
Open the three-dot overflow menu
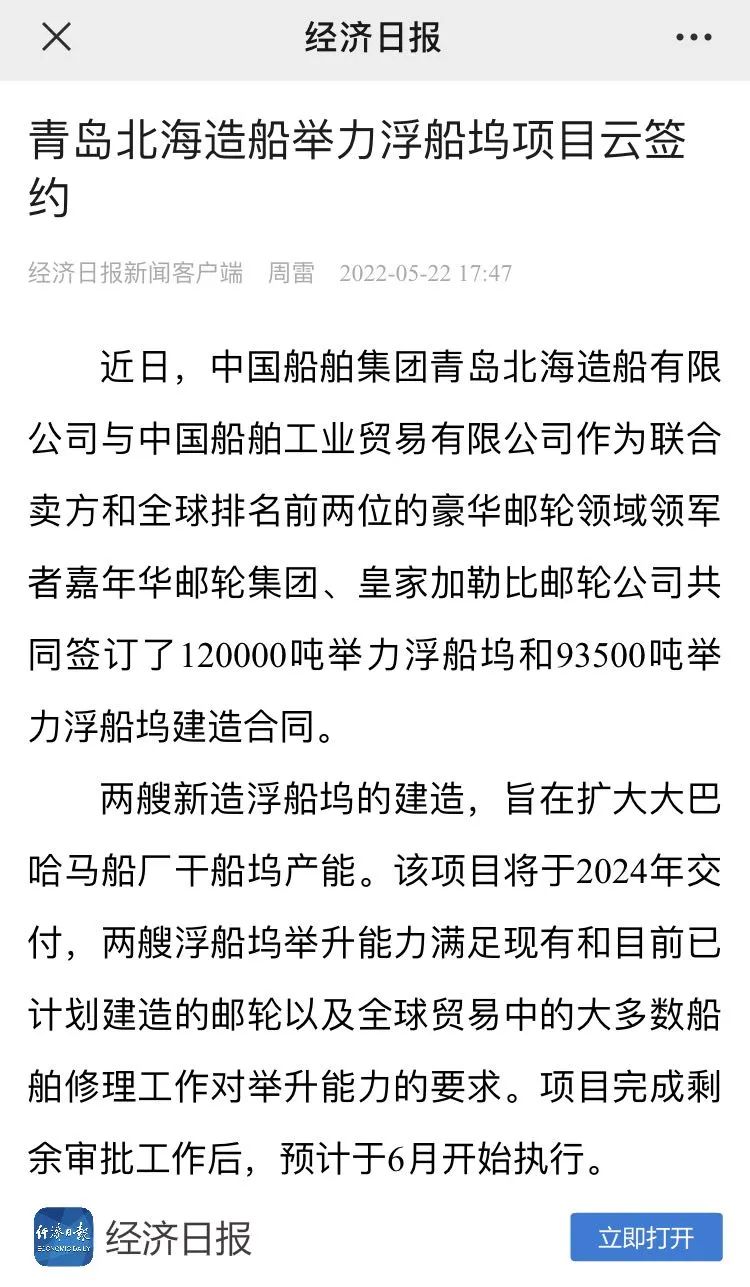(693, 39)
